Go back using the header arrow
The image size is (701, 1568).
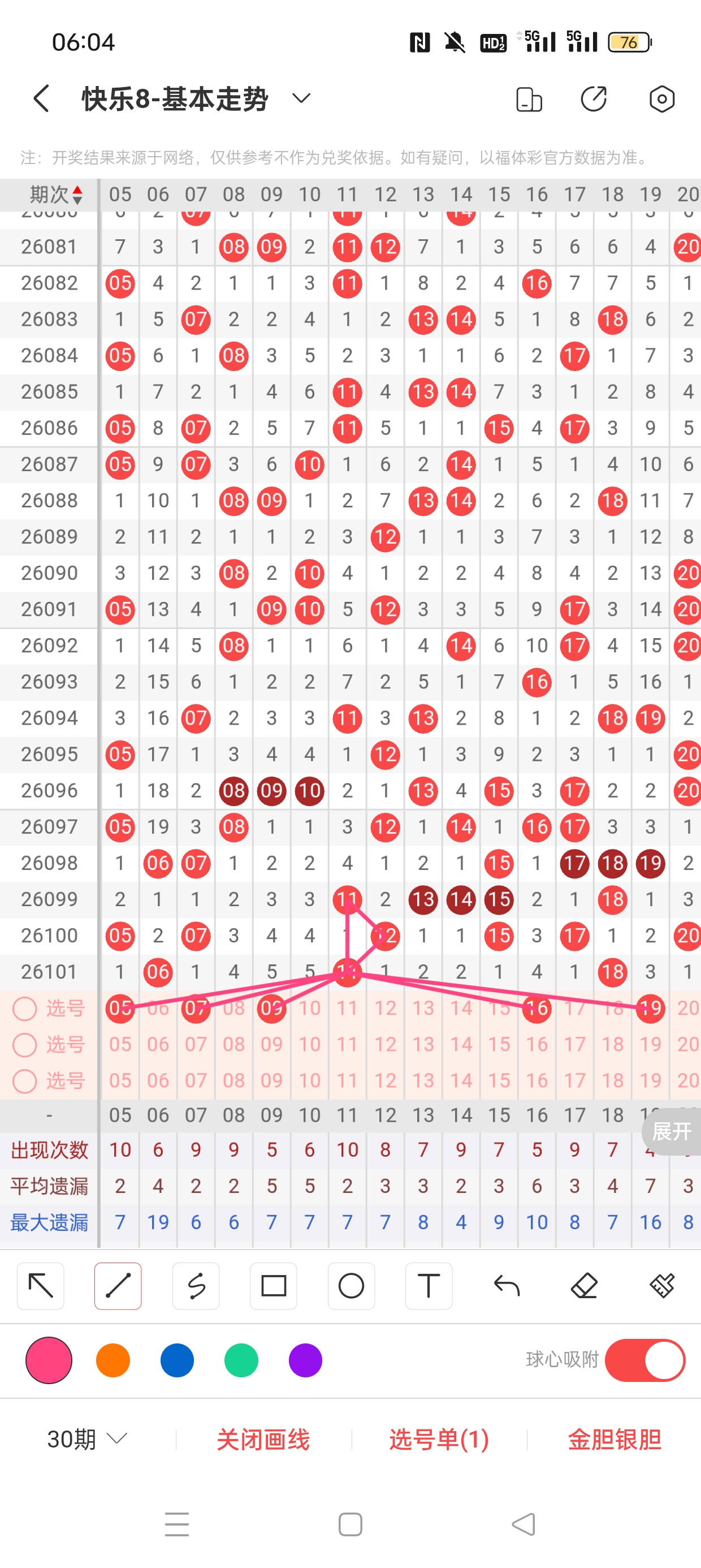[x=41, y=98]
